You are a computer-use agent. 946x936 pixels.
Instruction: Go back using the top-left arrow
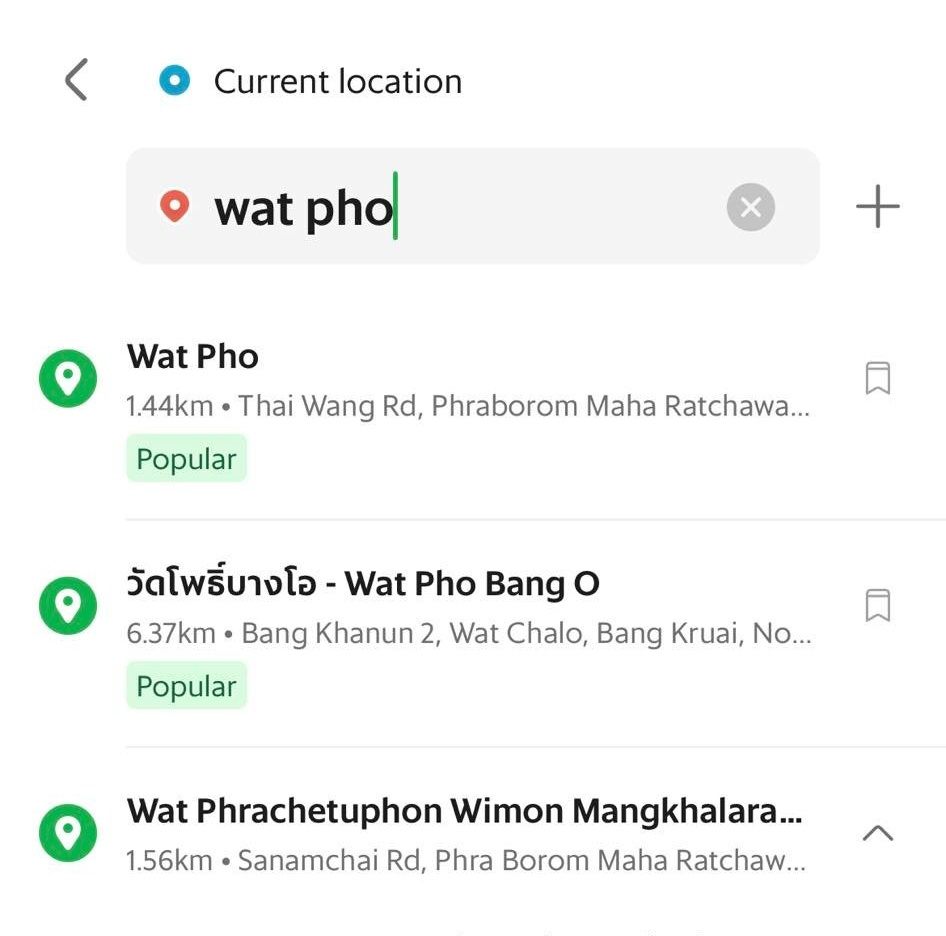(76, 80)
